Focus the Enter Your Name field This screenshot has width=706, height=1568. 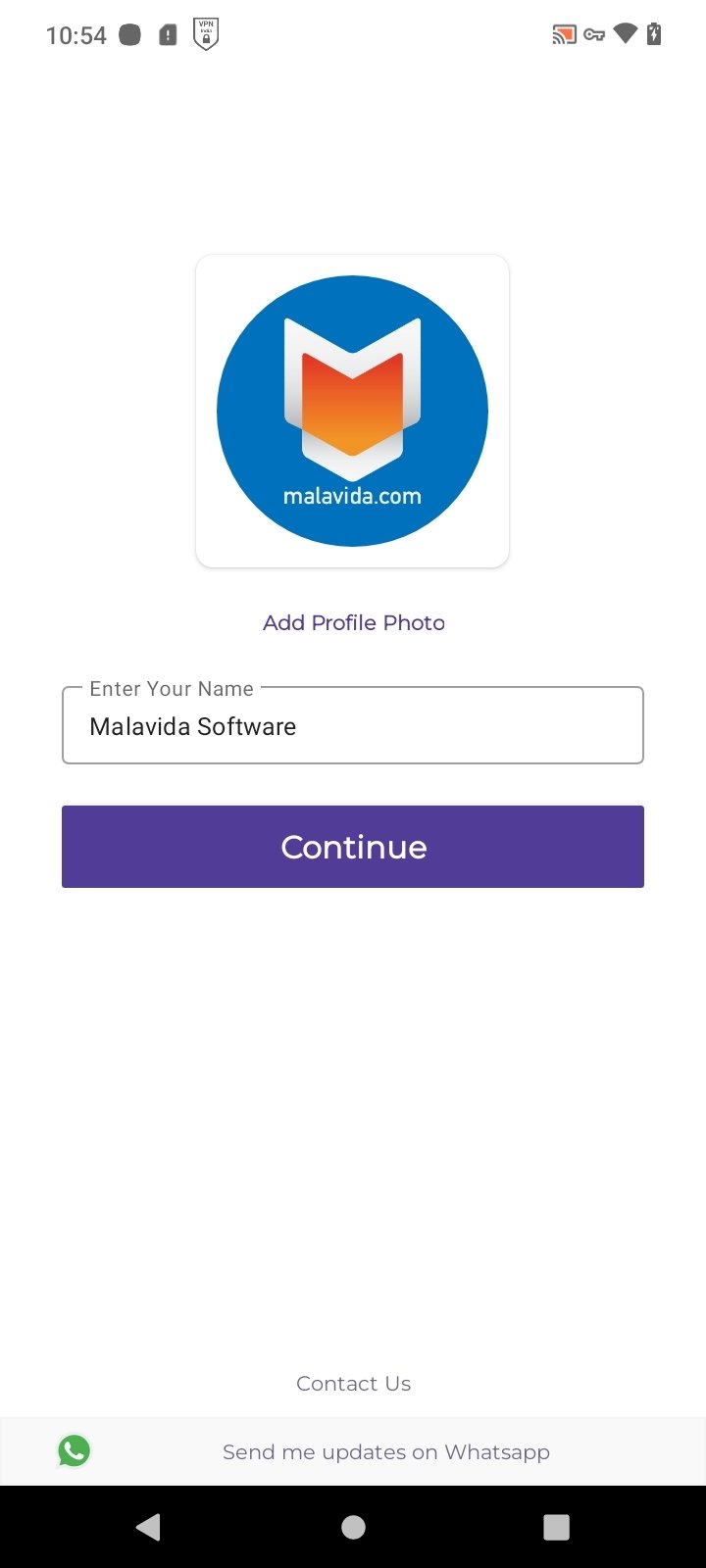(x=353, y=725)
